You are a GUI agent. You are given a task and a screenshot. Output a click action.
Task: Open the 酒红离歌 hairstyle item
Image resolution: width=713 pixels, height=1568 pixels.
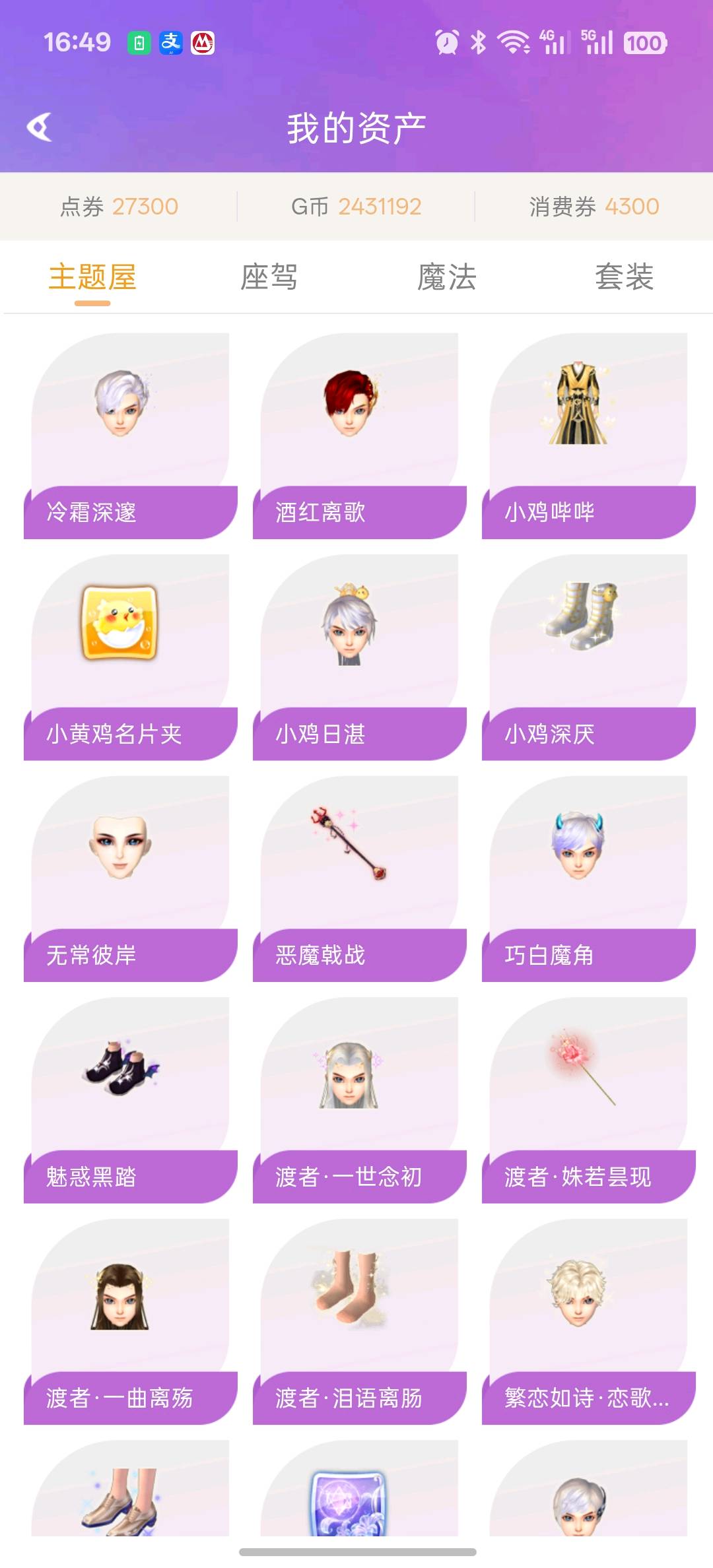360,436
